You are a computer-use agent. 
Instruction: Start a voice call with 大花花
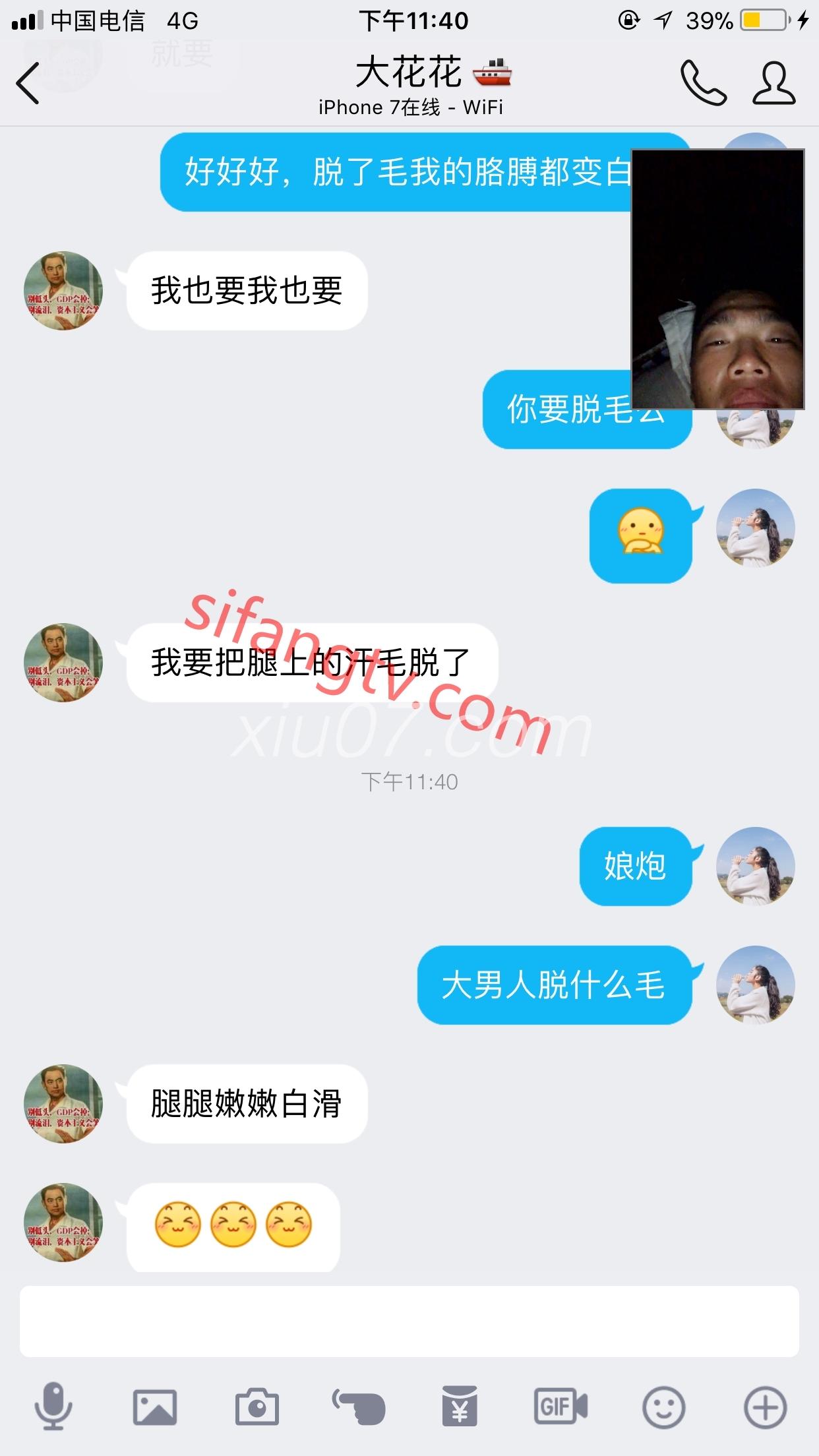coord(703,83)
